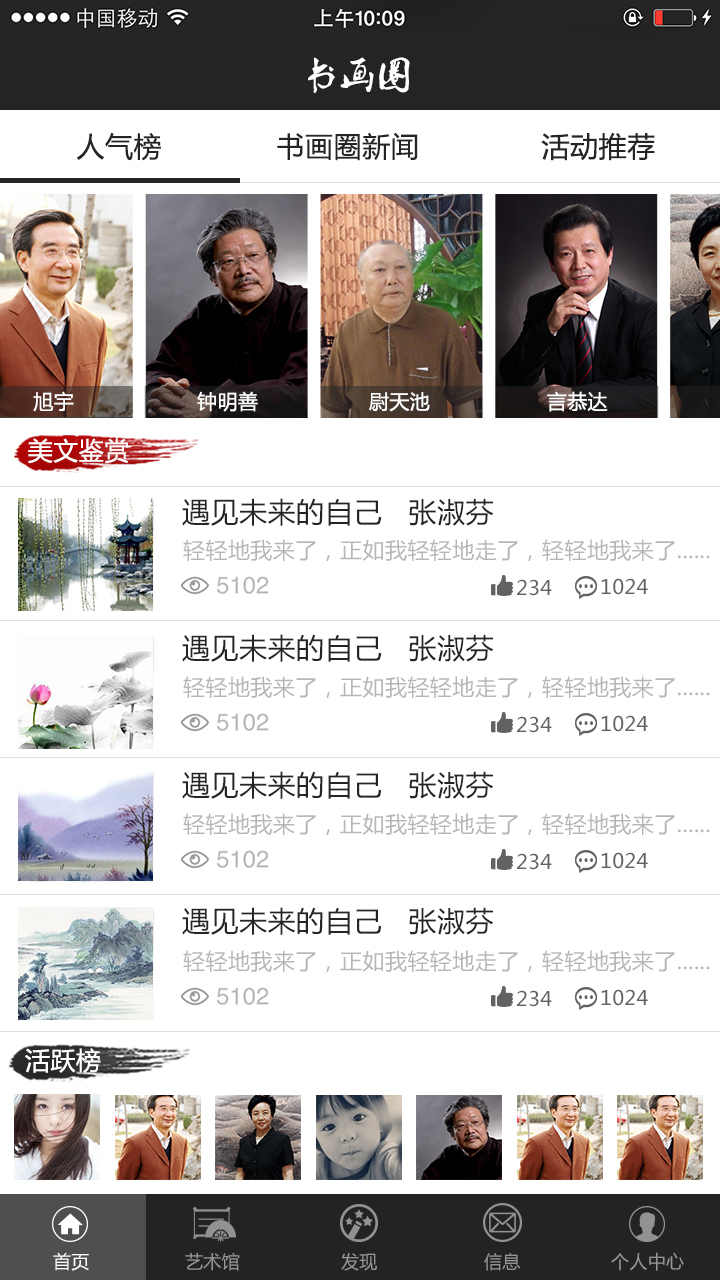Switch to the 书画圈新闻 tab
This screenshot has width=720, height=1280.
(347, 148)
